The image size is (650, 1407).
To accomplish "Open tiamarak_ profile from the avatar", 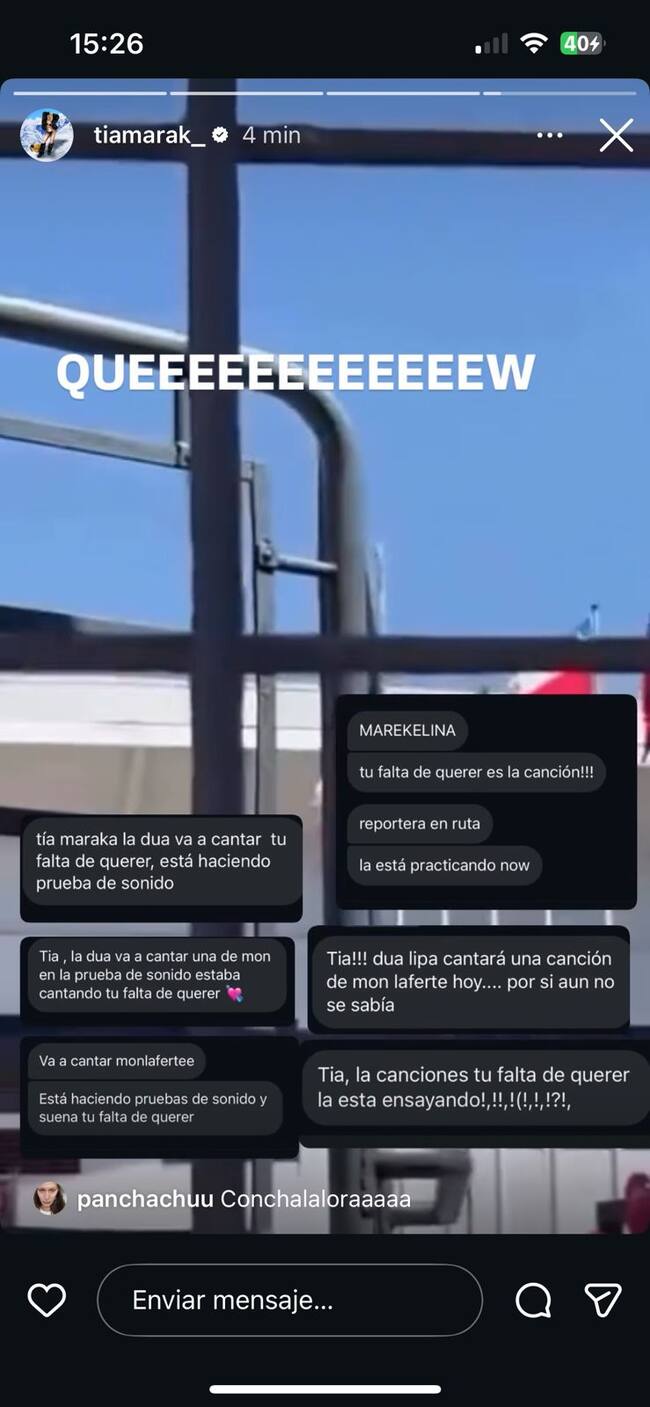I will pos(47,135).
